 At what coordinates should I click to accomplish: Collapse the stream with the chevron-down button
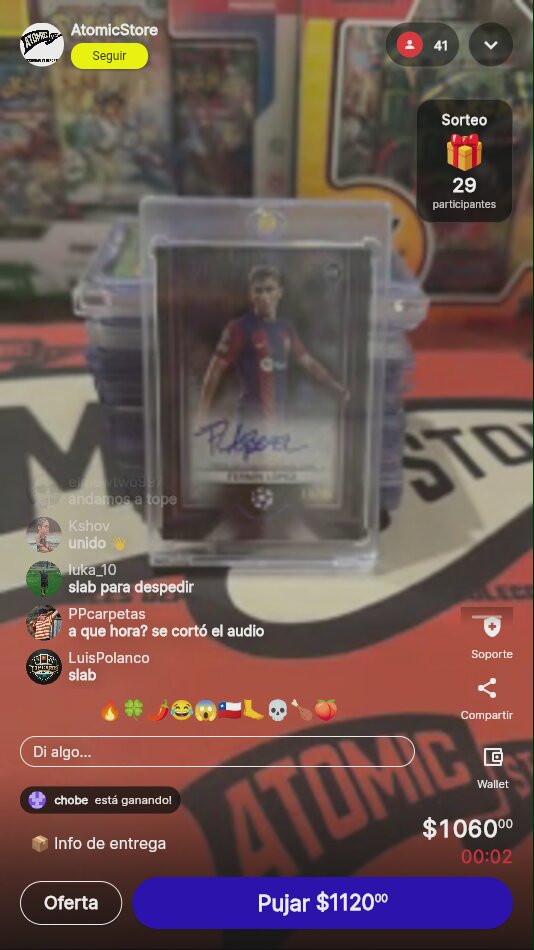click(x=491, y=45)
